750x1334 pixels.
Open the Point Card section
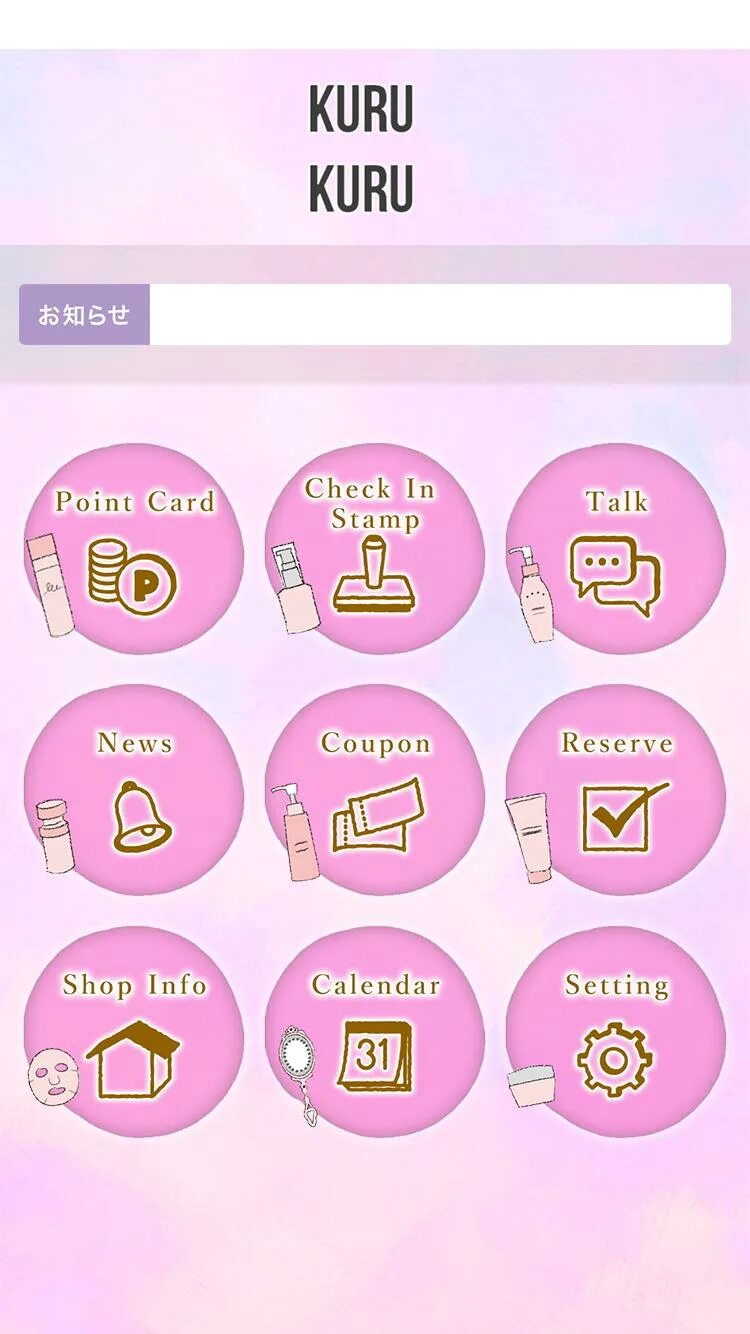(134, 549)
